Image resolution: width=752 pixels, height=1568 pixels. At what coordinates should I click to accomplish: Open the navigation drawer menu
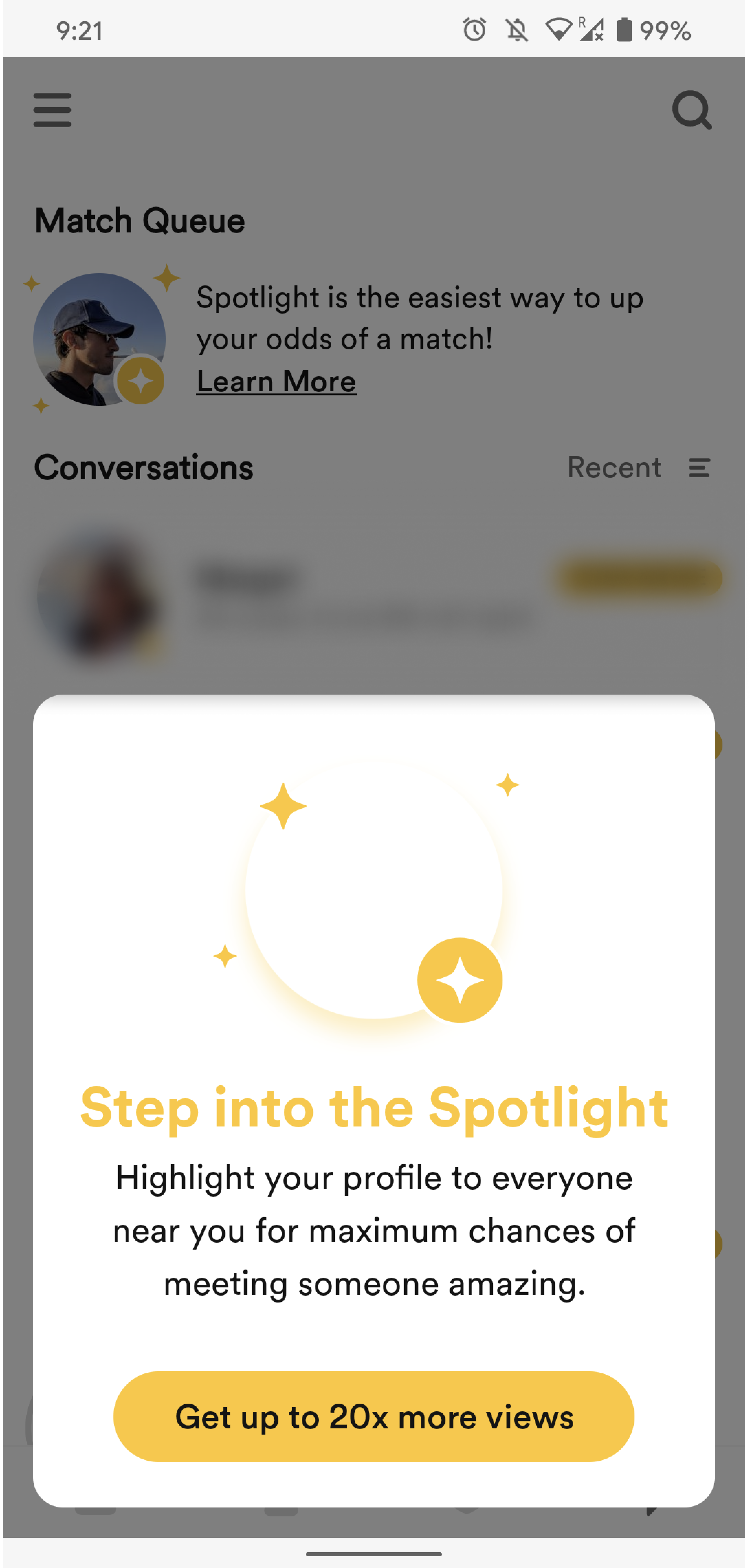click(52, 110)
